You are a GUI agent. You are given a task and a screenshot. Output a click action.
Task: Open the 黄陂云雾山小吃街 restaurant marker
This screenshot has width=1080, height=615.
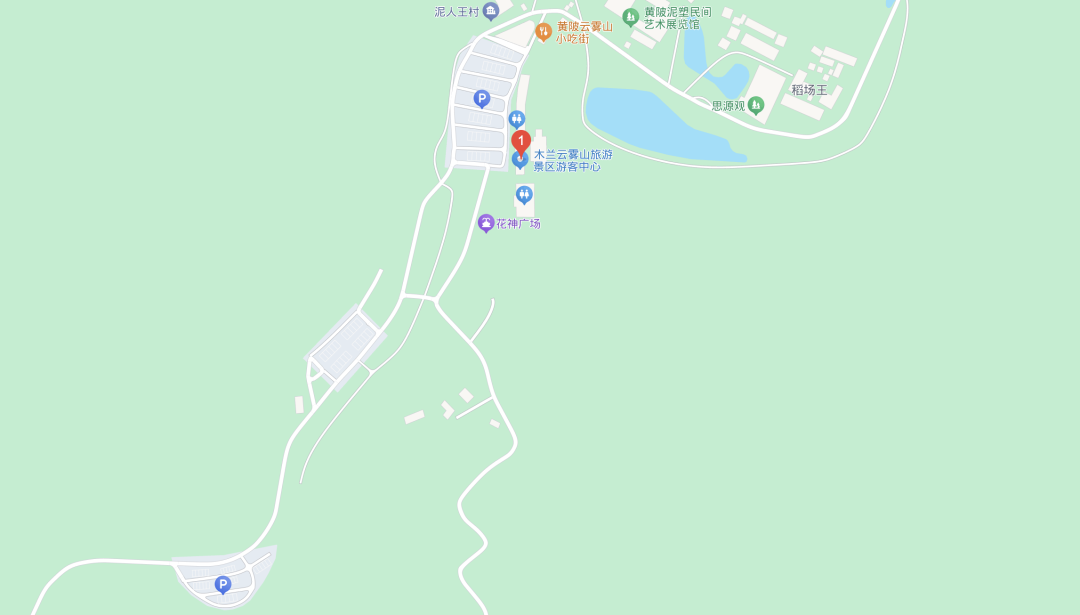tap(543, 32)
